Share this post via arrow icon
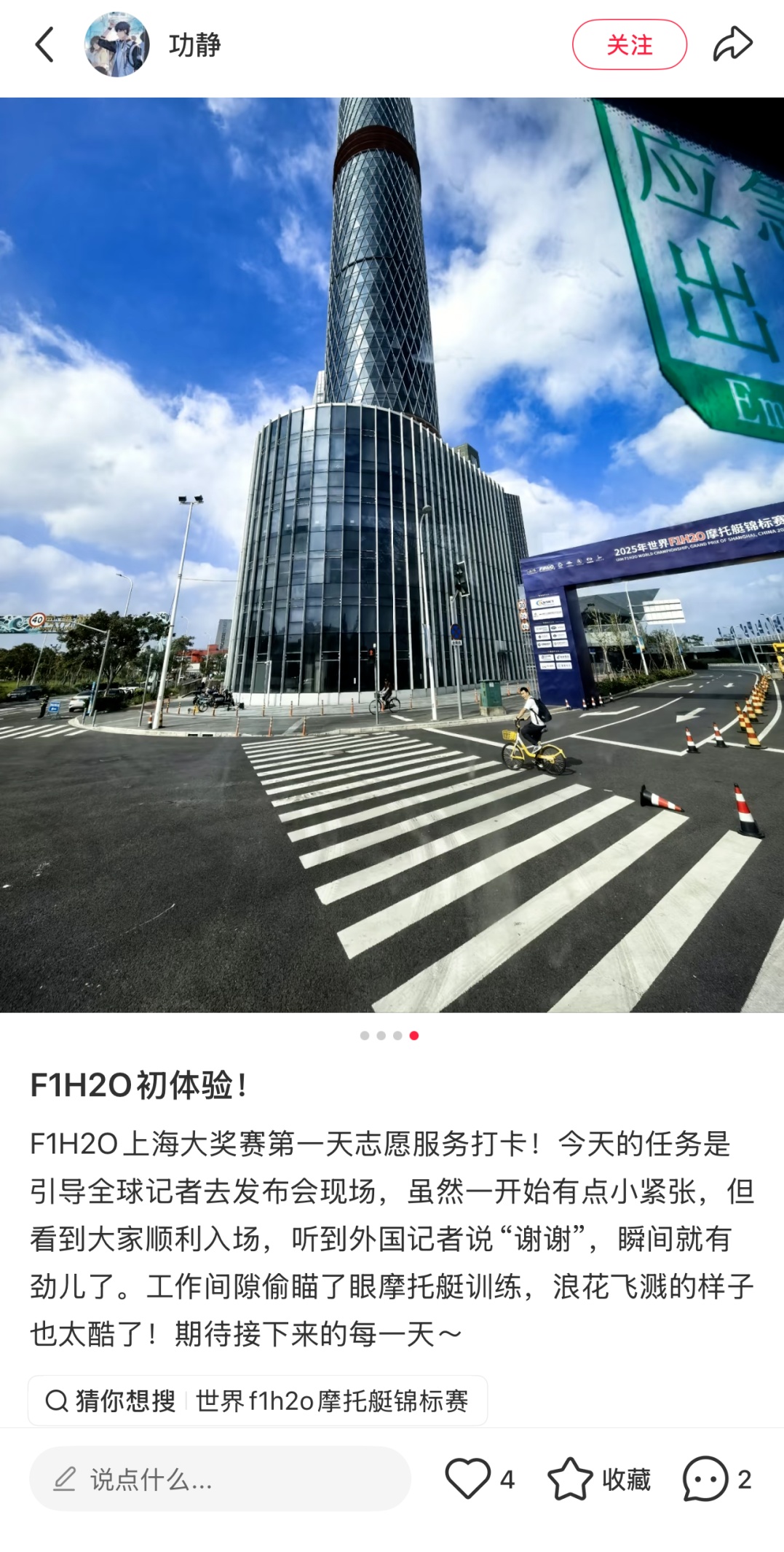 point(732,44)
